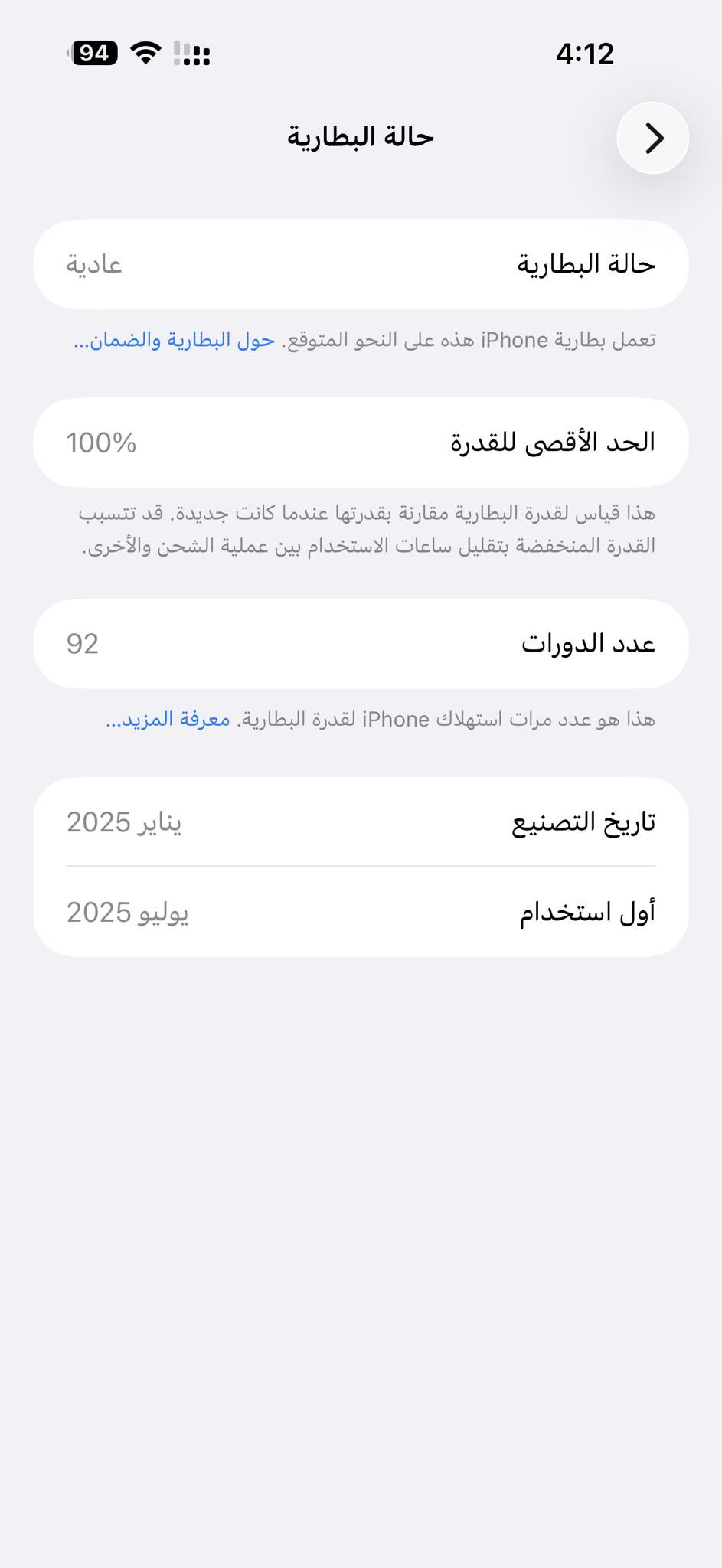Open the Learn More link under Cycle Count
The image size is (722, 1568).
[x=168, y=720]
